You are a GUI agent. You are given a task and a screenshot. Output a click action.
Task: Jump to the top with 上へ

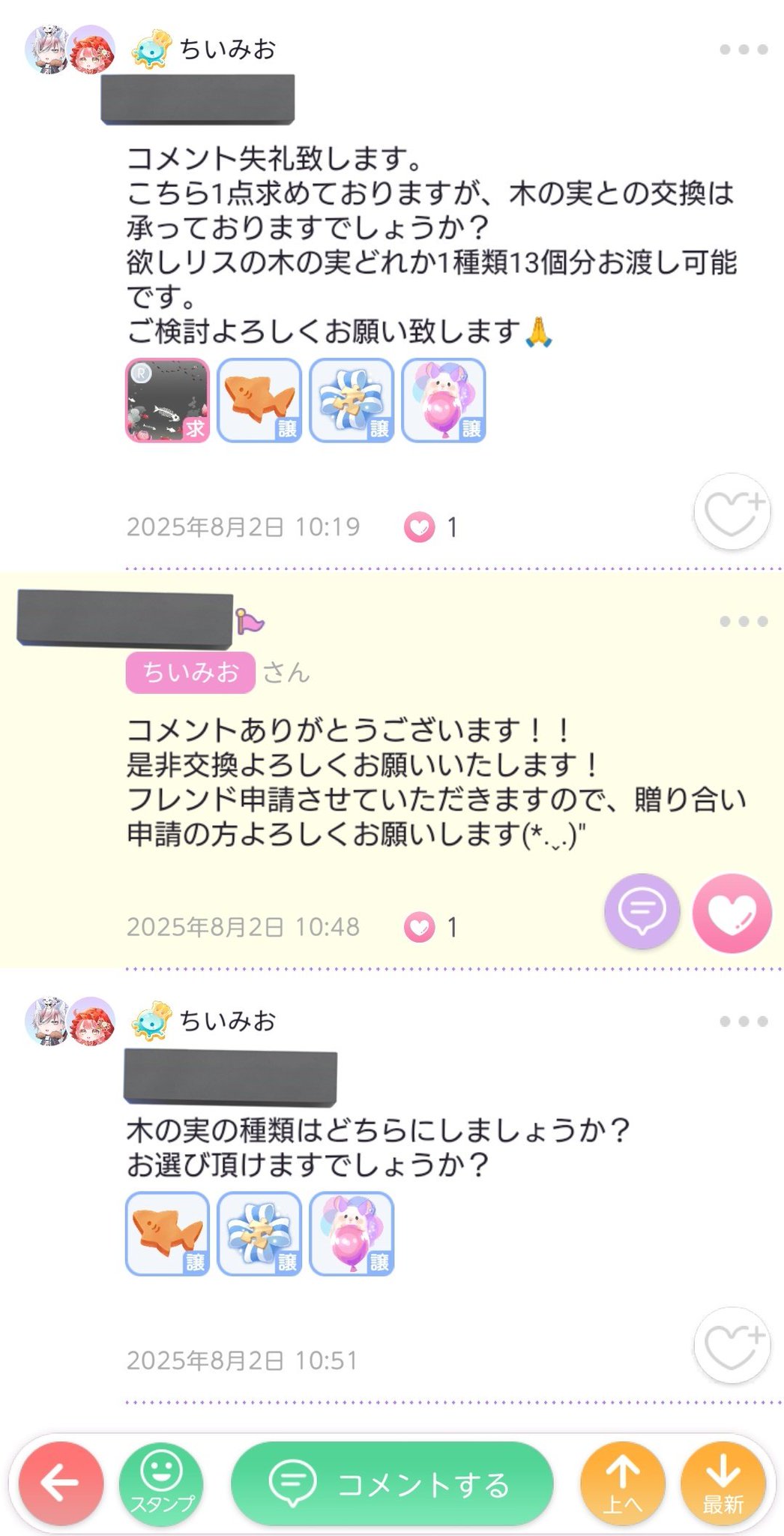623,1483
